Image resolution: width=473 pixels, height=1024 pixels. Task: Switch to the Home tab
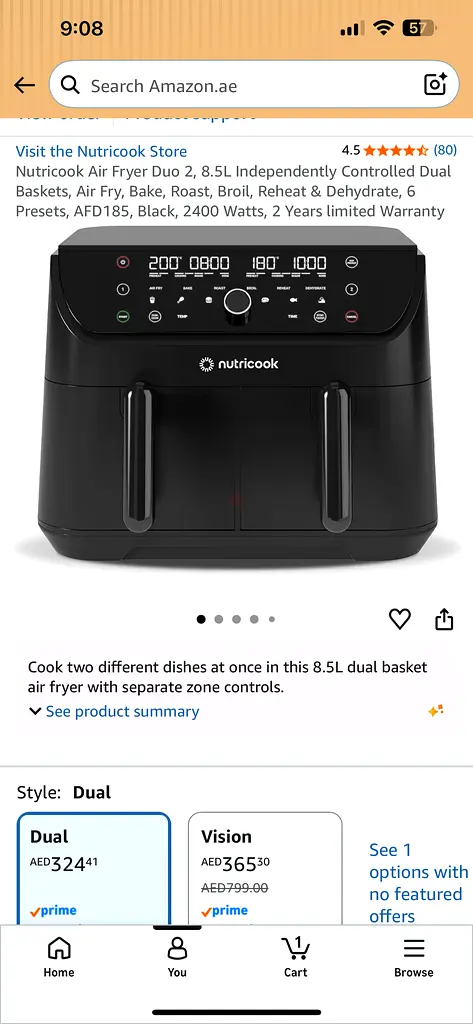[59, 958]
